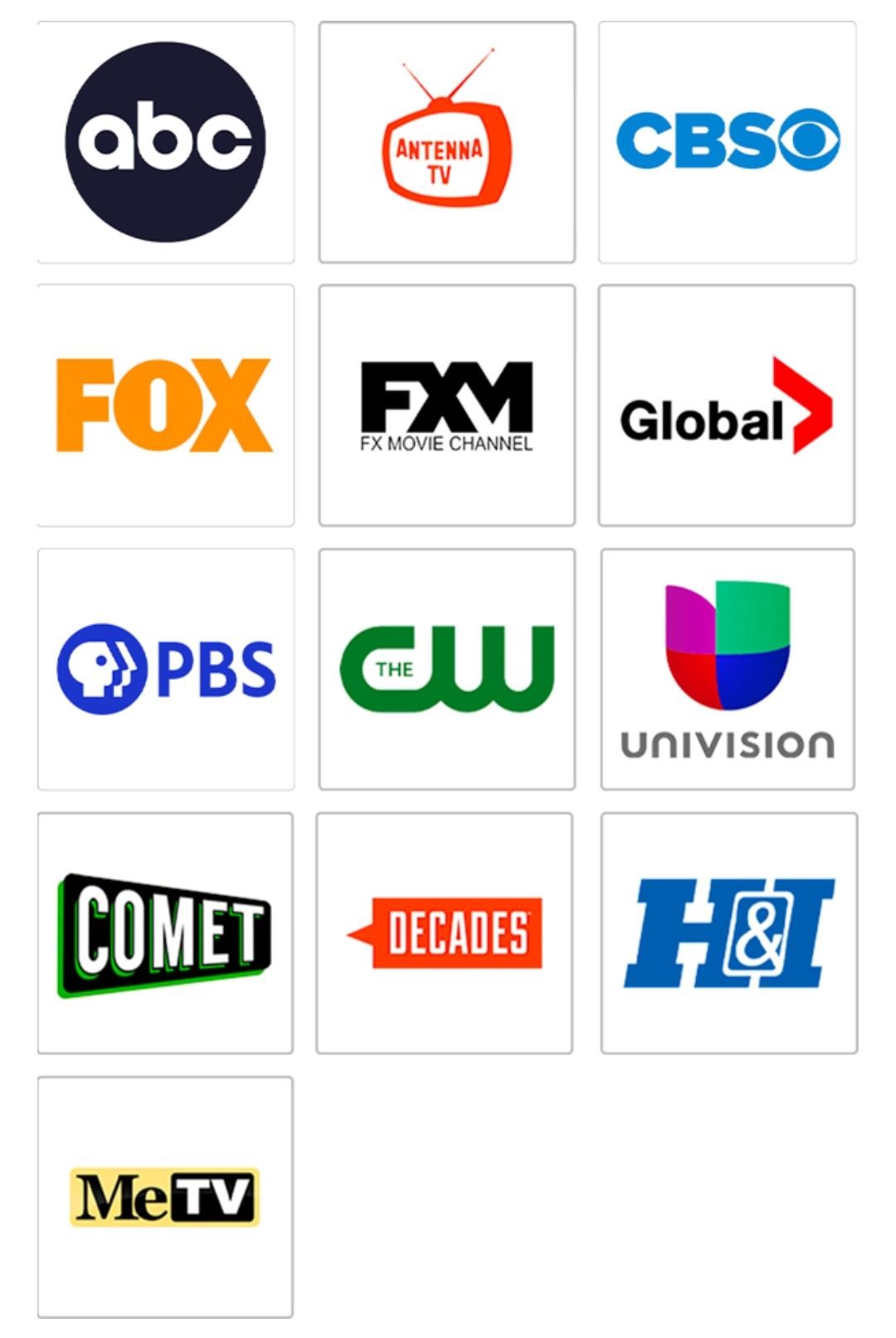The width and height of the screenshot is (896, 1338).
Task: Choose the FOX channel tile
Action: point(165,405)
